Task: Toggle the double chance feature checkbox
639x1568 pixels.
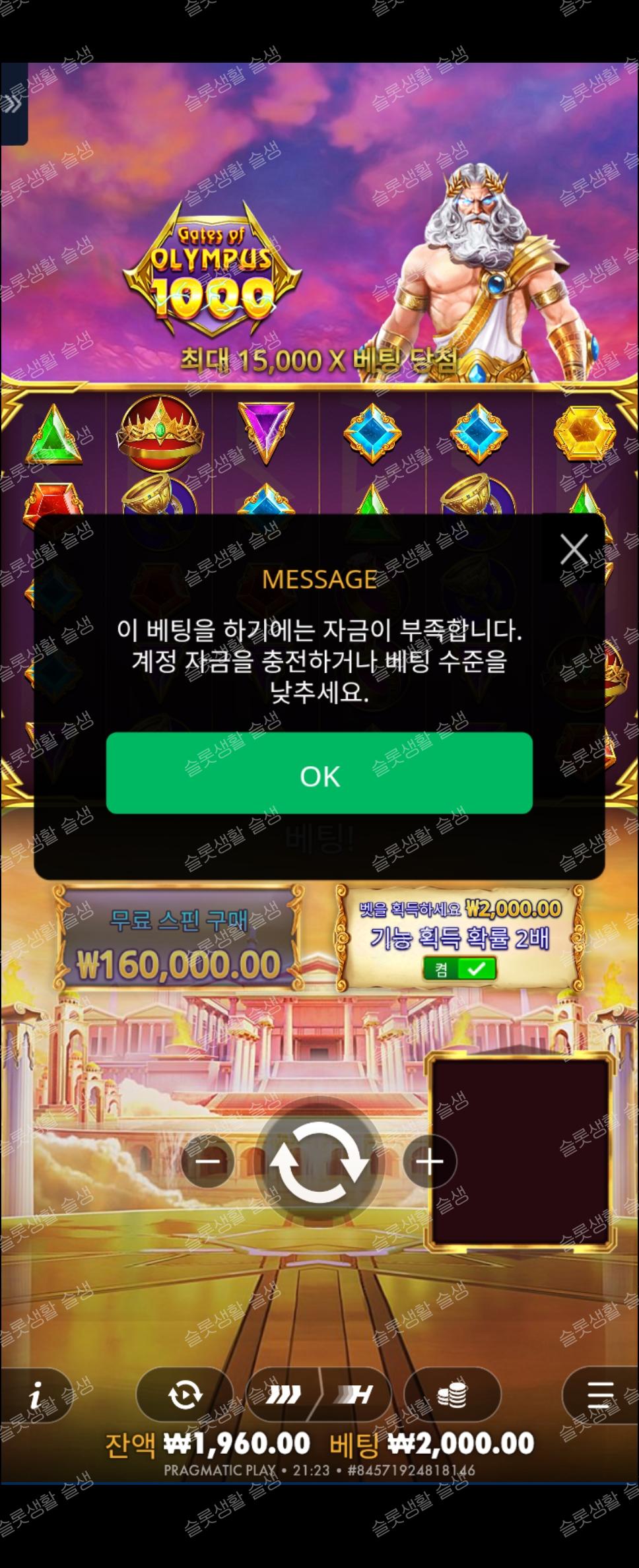Action: click(x=460, y=969)
